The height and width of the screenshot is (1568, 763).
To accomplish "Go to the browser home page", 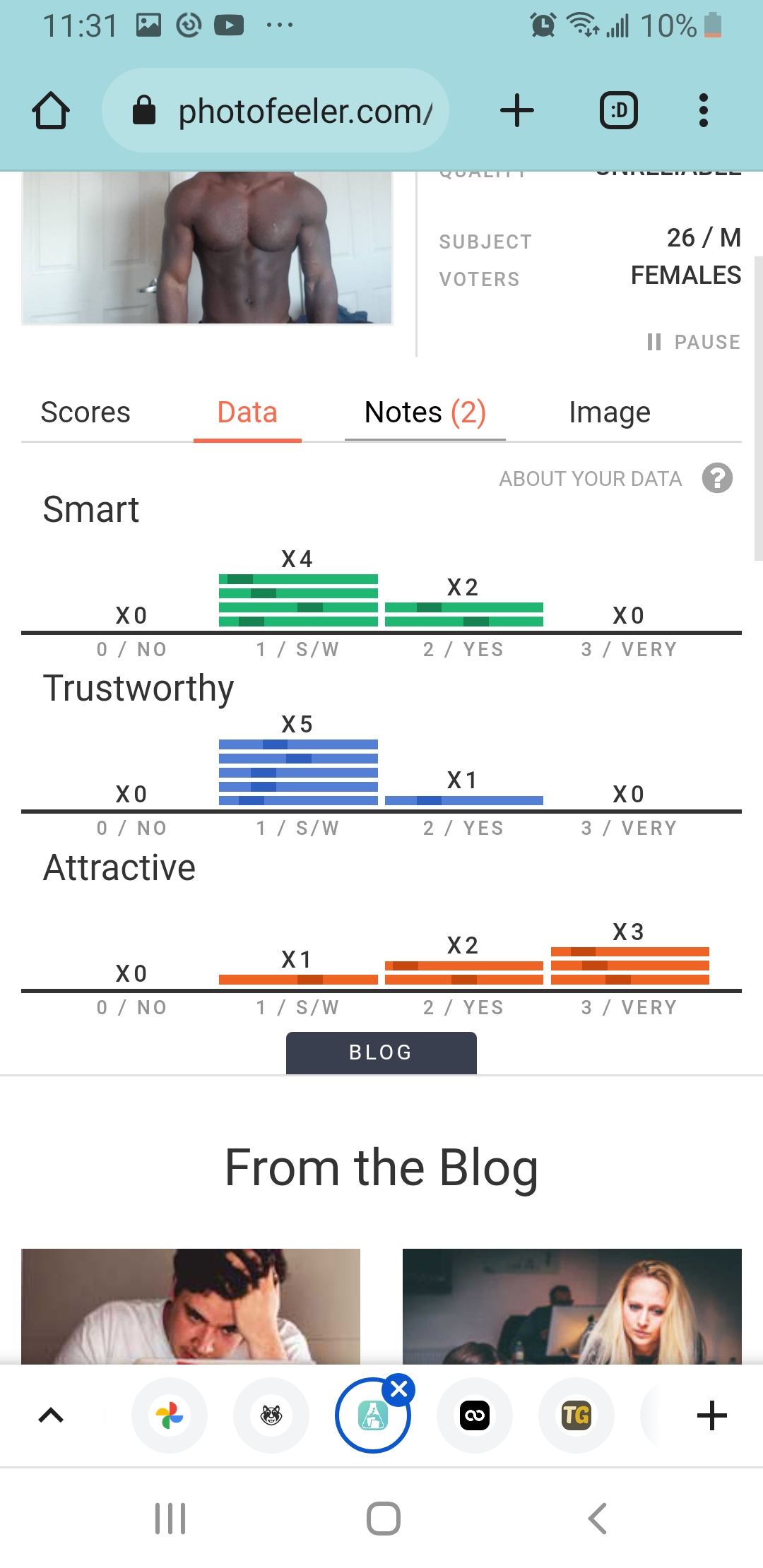I will [x=51, y=111].
